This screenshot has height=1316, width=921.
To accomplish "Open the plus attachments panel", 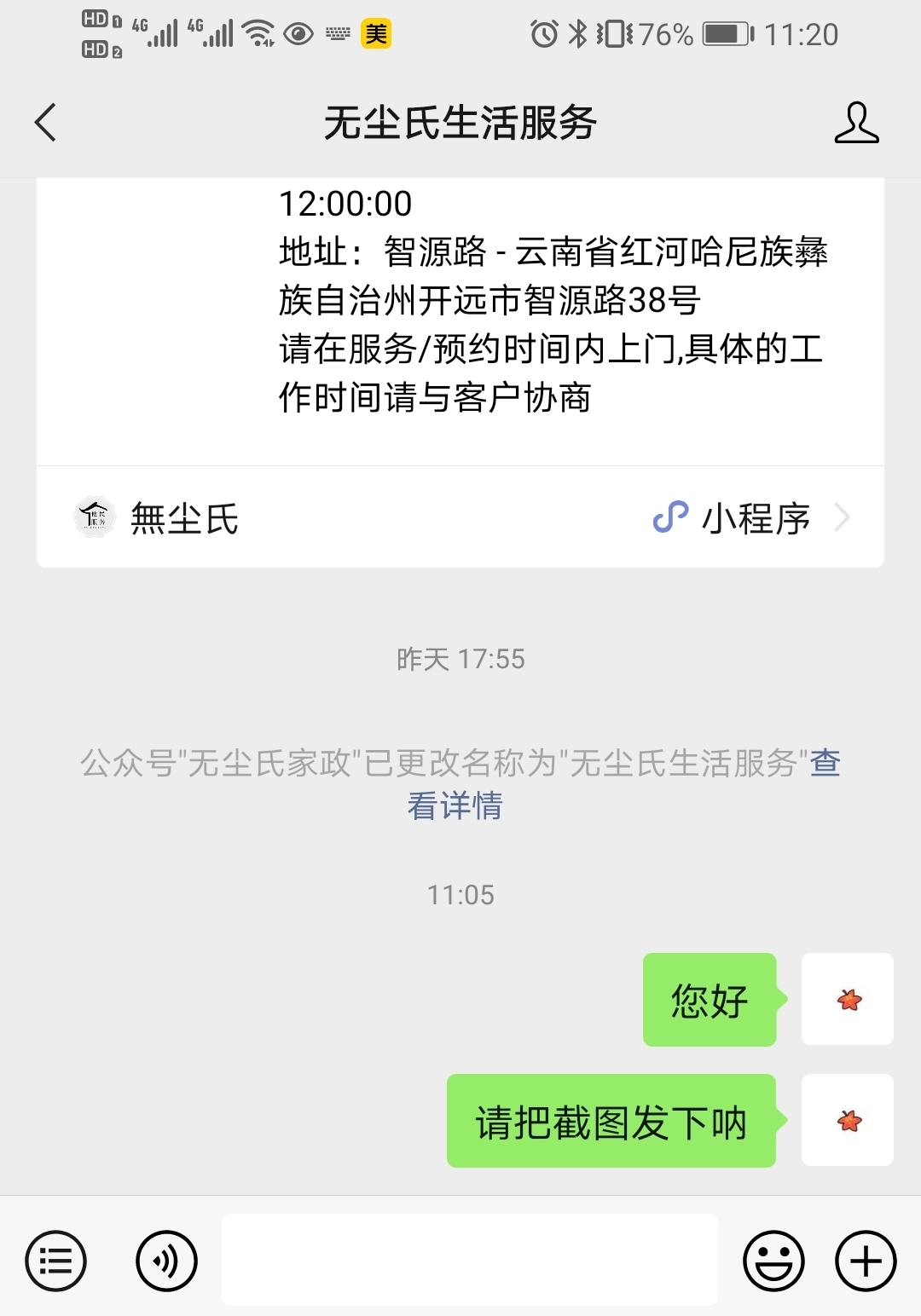I will (x=866, y=1261).
